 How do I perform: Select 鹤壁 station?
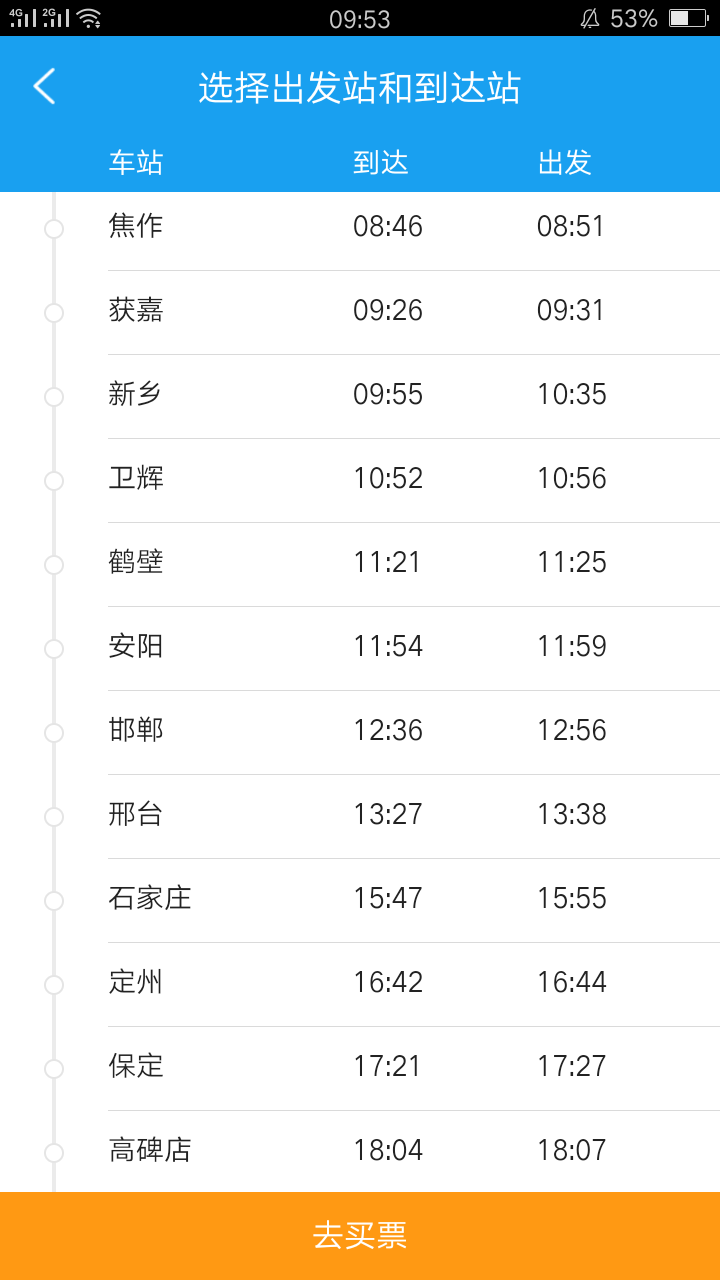click(x=360, y=565)
